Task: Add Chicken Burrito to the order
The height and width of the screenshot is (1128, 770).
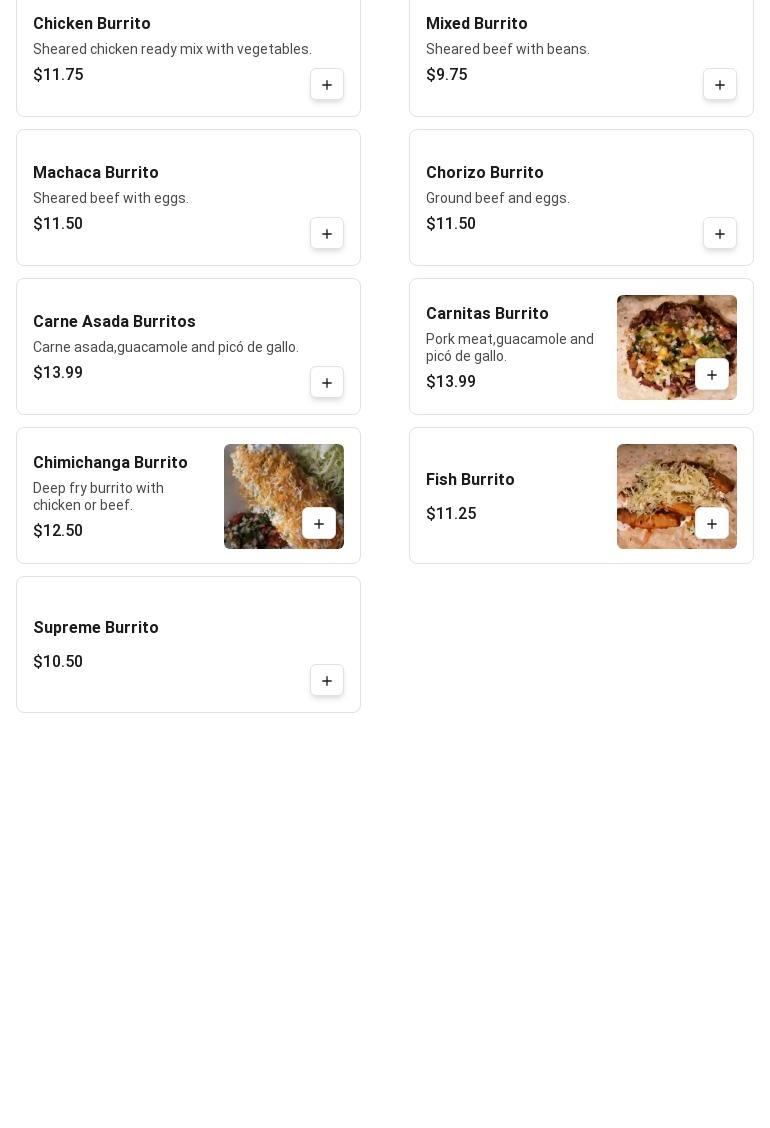Action: (327, 85)
